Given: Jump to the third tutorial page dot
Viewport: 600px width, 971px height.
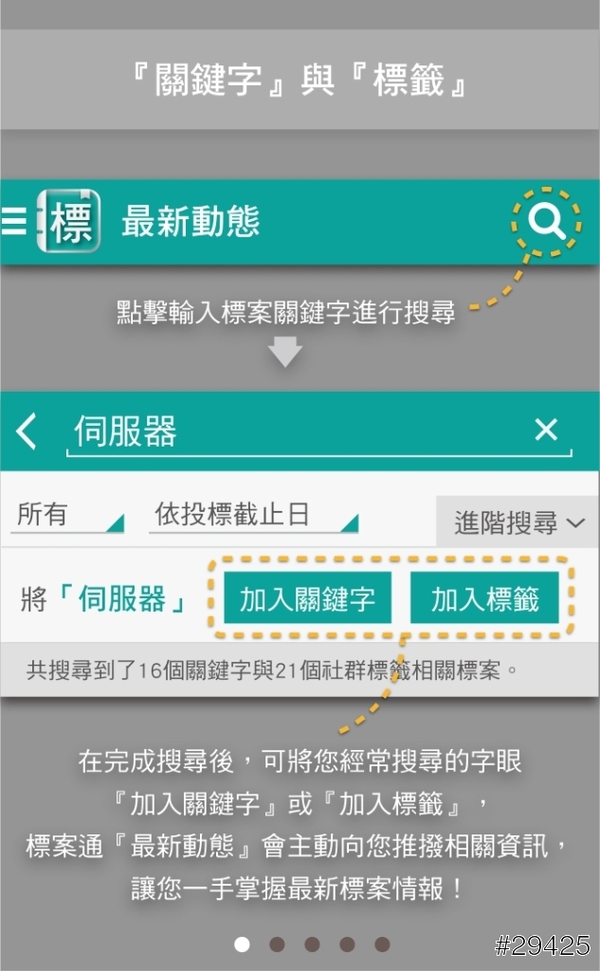Looking at the screenshot, I should [312, 944].
